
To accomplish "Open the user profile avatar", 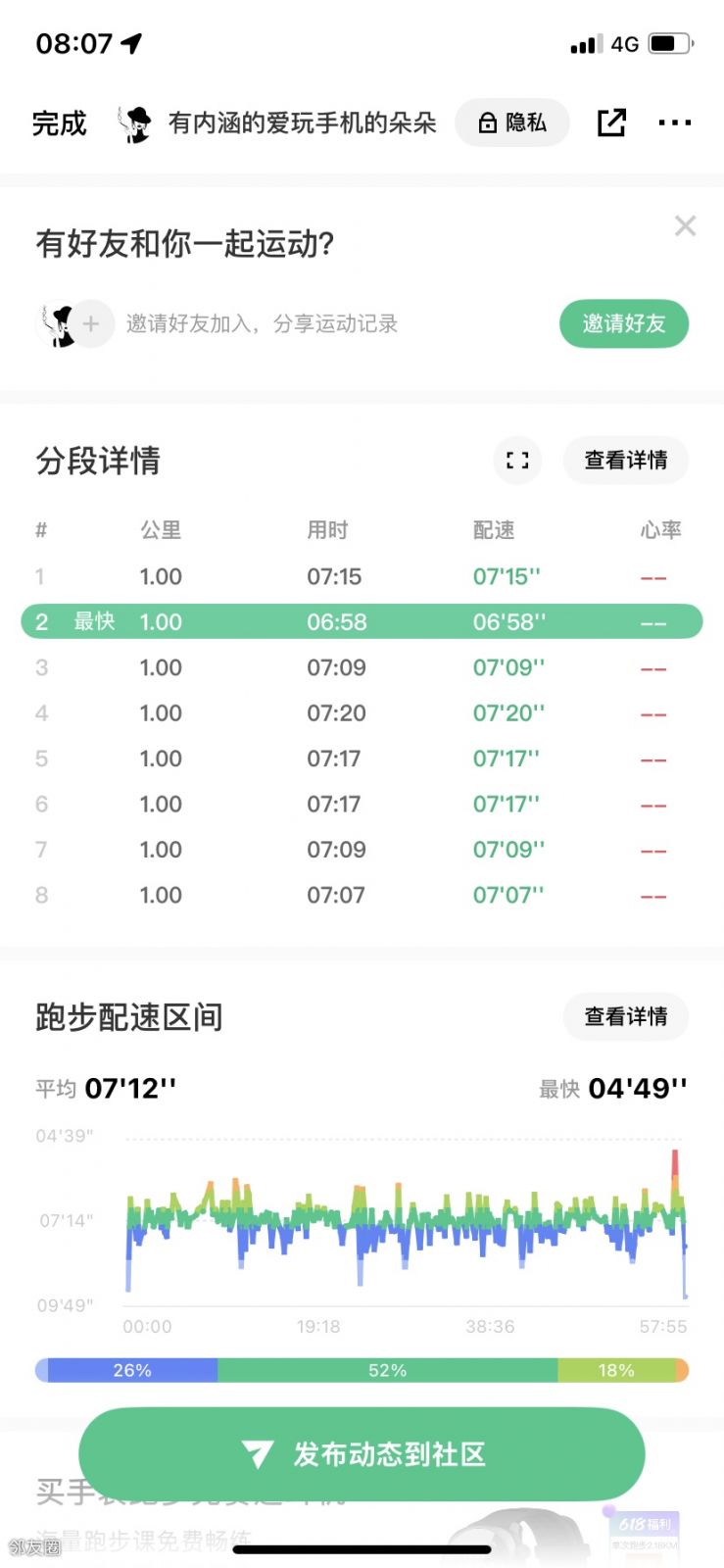I will [134, 123].
